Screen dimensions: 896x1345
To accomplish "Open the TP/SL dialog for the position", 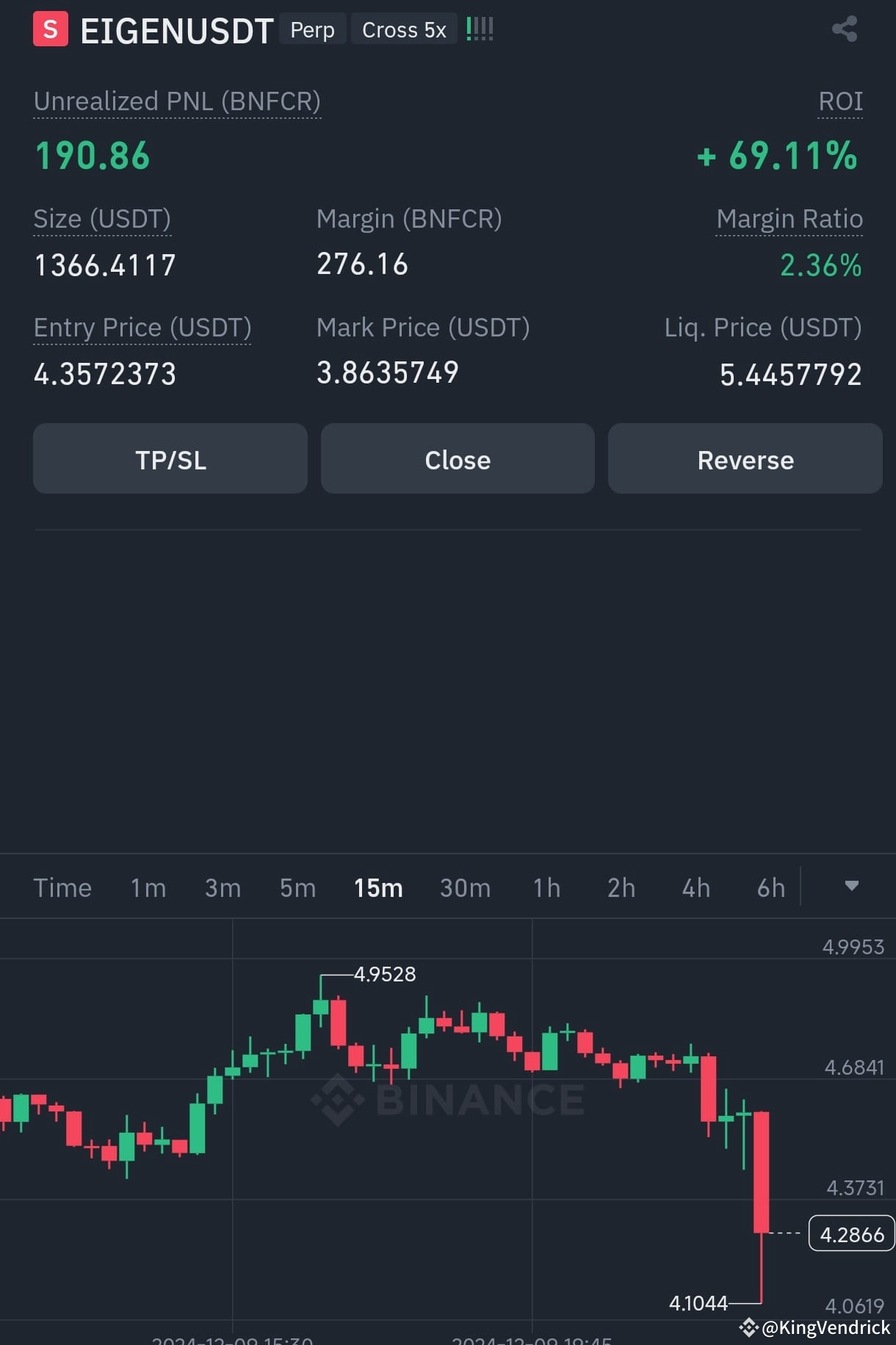I will click(170, 458).
